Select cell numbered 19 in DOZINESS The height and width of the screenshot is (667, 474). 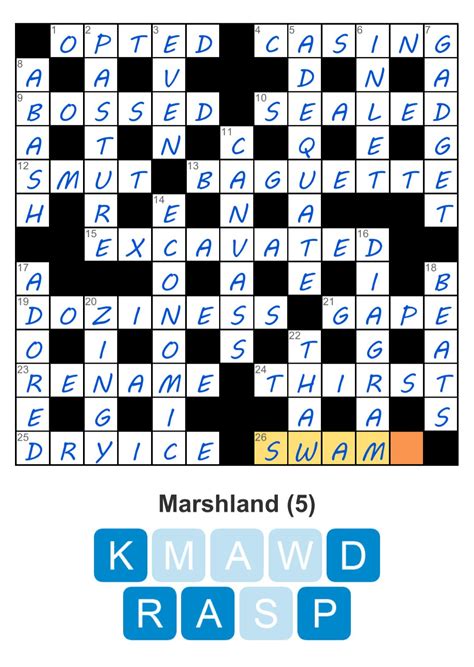pyautogui.click(x=33, y=313)
